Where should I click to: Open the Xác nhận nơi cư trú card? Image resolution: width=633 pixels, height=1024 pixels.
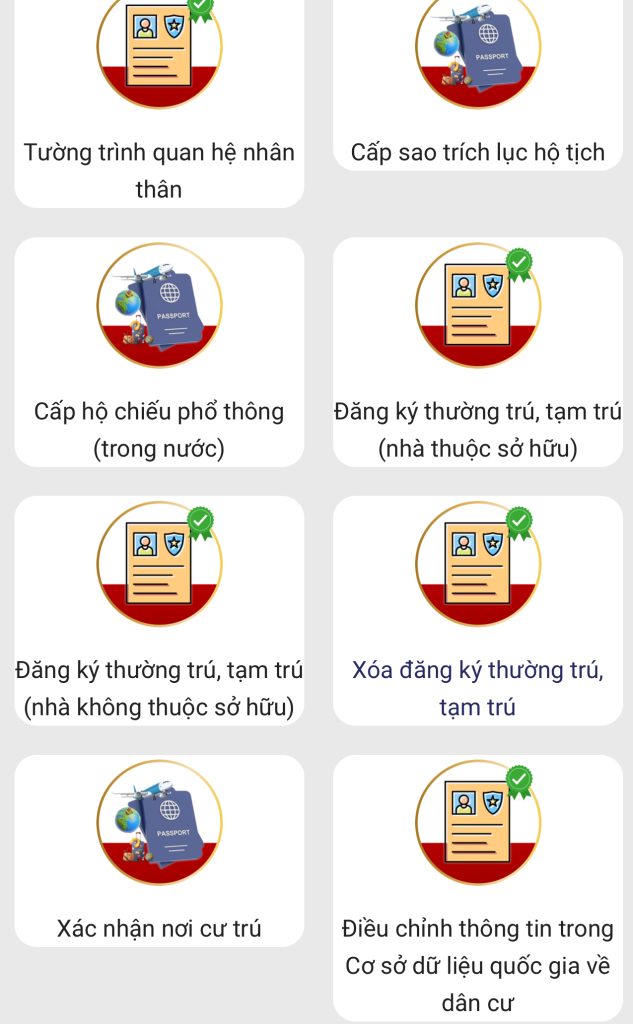[159, 850]
